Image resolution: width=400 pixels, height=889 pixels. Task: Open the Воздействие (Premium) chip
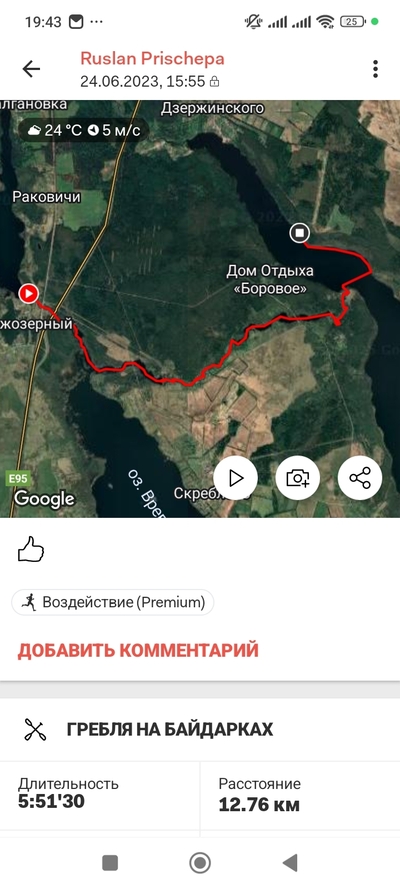tap(113, 602)
